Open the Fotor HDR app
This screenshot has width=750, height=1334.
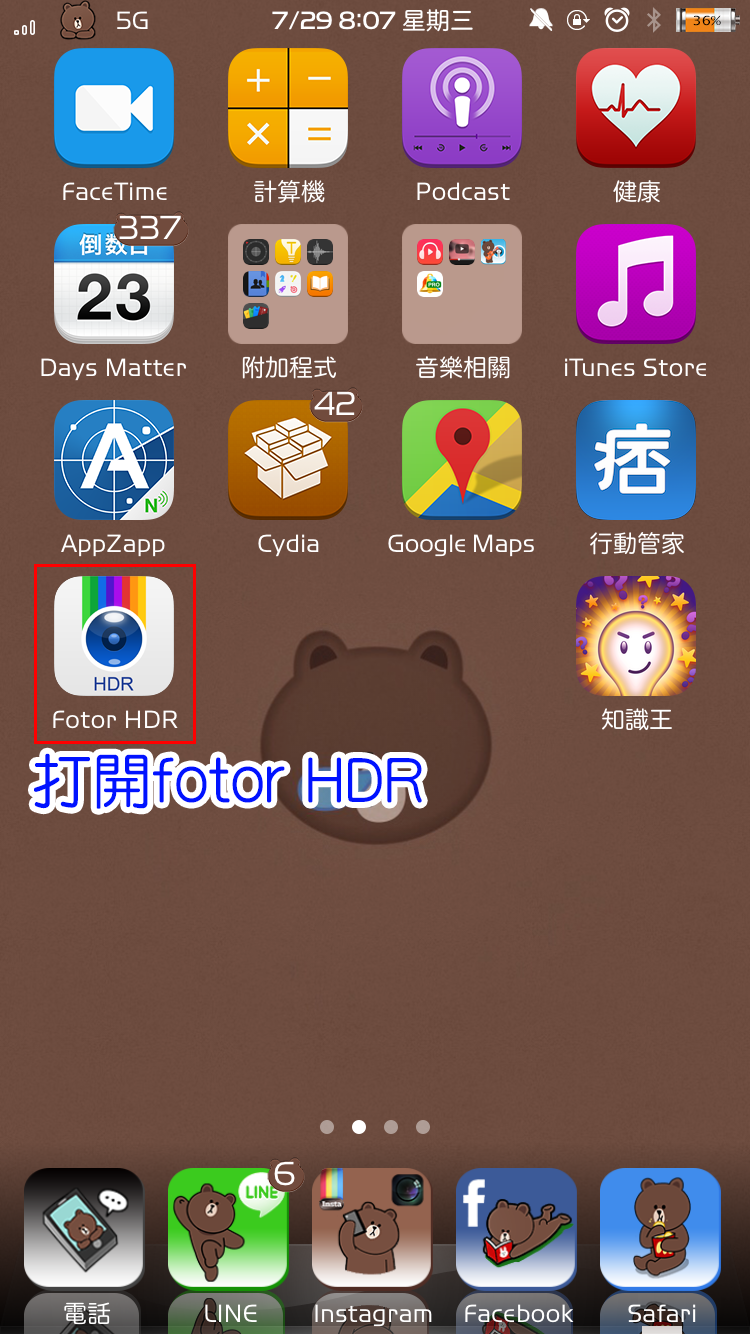coord(114,636)
